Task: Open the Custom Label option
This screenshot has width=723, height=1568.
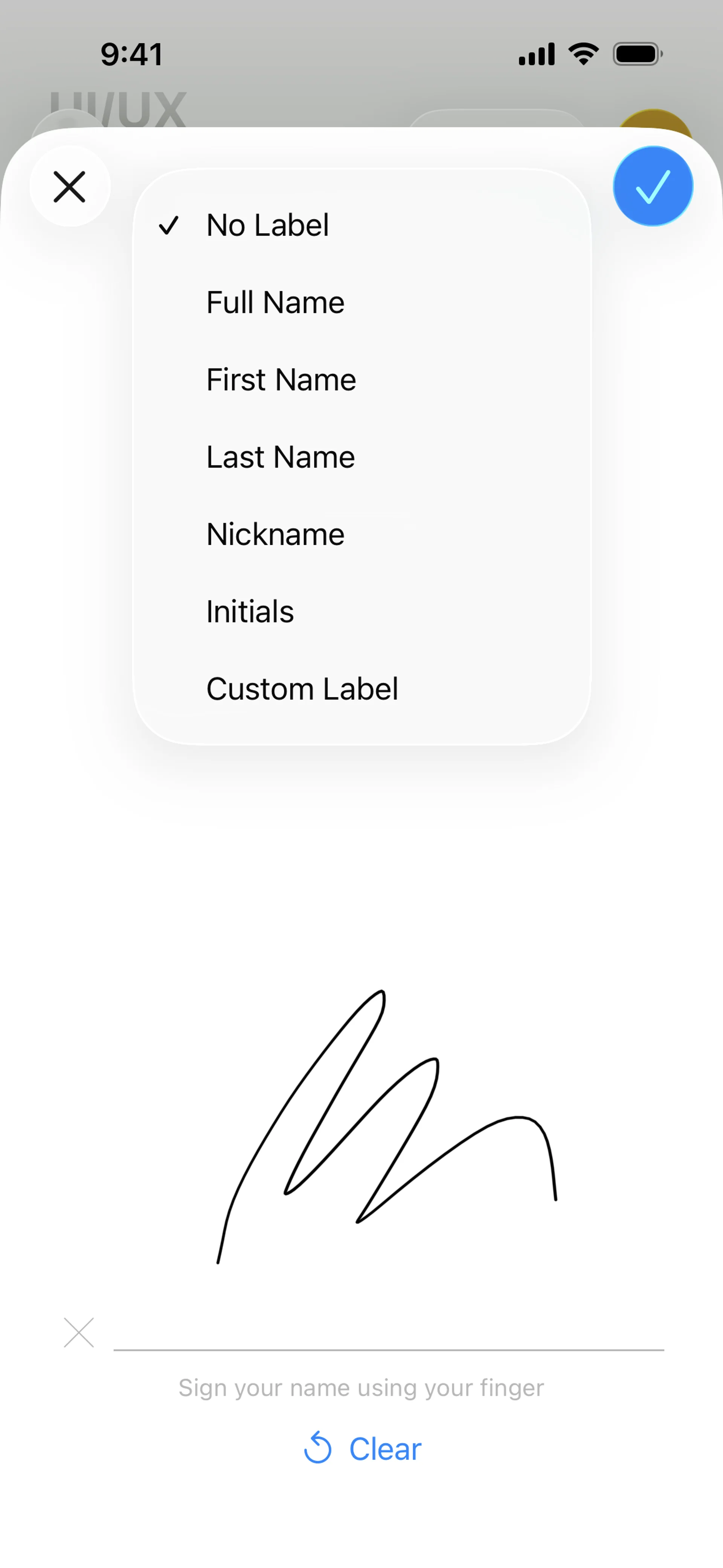Action: click(361, 689)
